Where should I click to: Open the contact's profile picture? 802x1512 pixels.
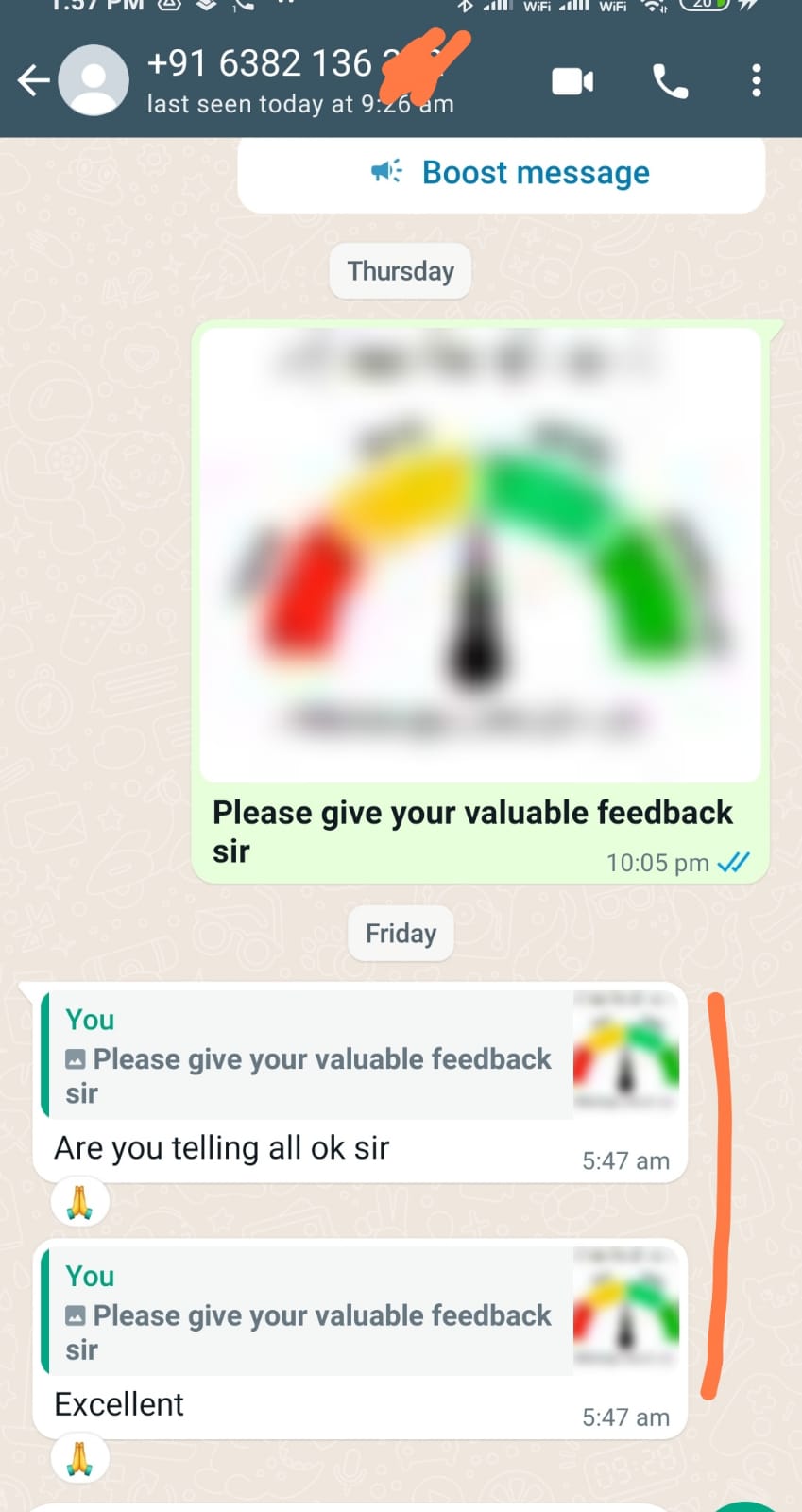point(94,81)
